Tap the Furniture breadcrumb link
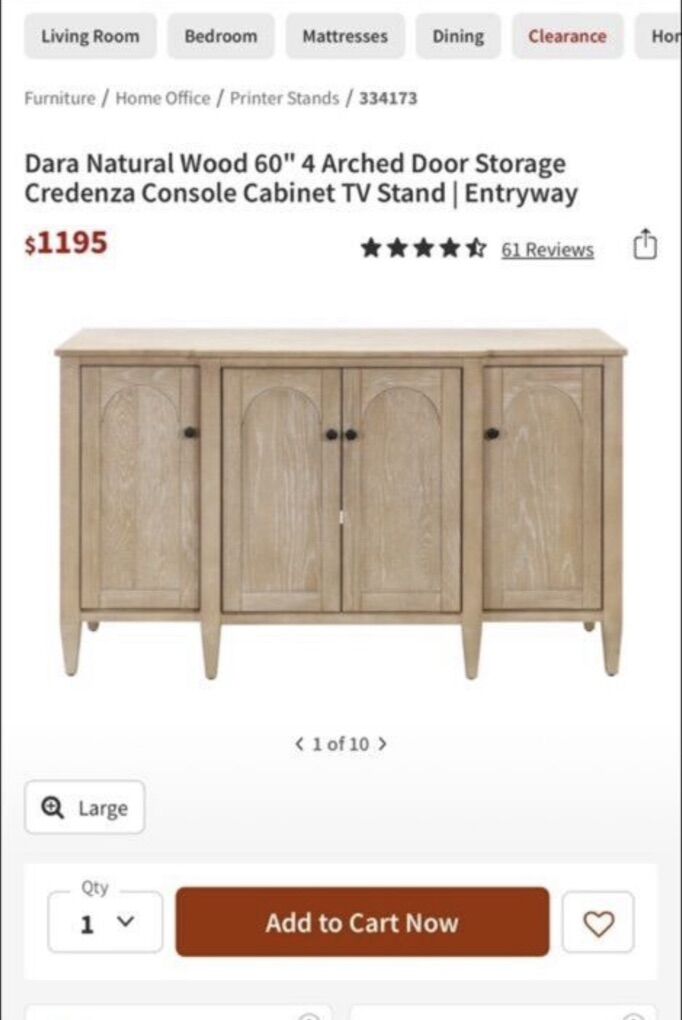This screenshot has width=682, height=1020. pyautogui.click(x=60, y=98)
